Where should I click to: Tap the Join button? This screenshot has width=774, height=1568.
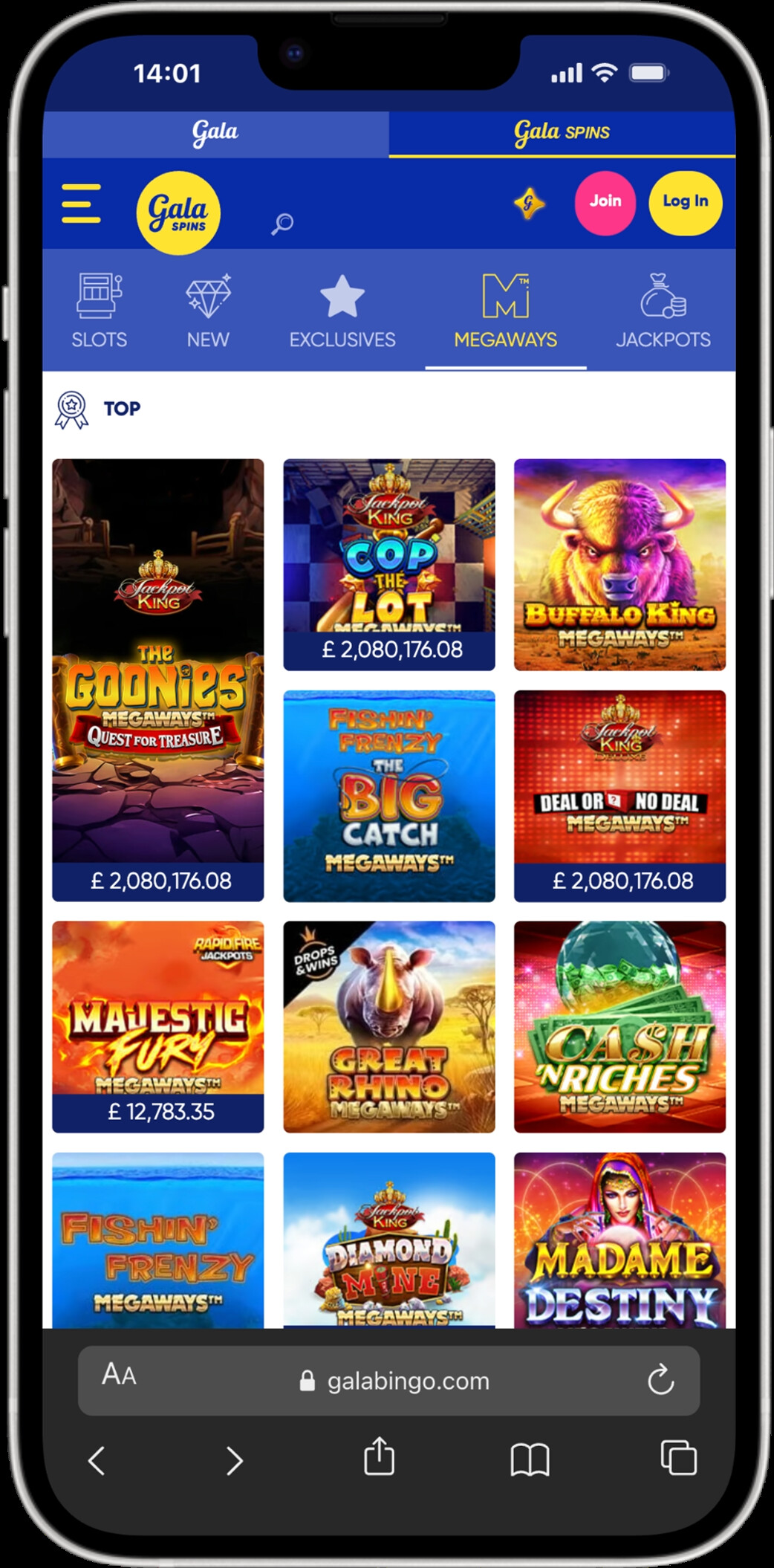point(605,201)
